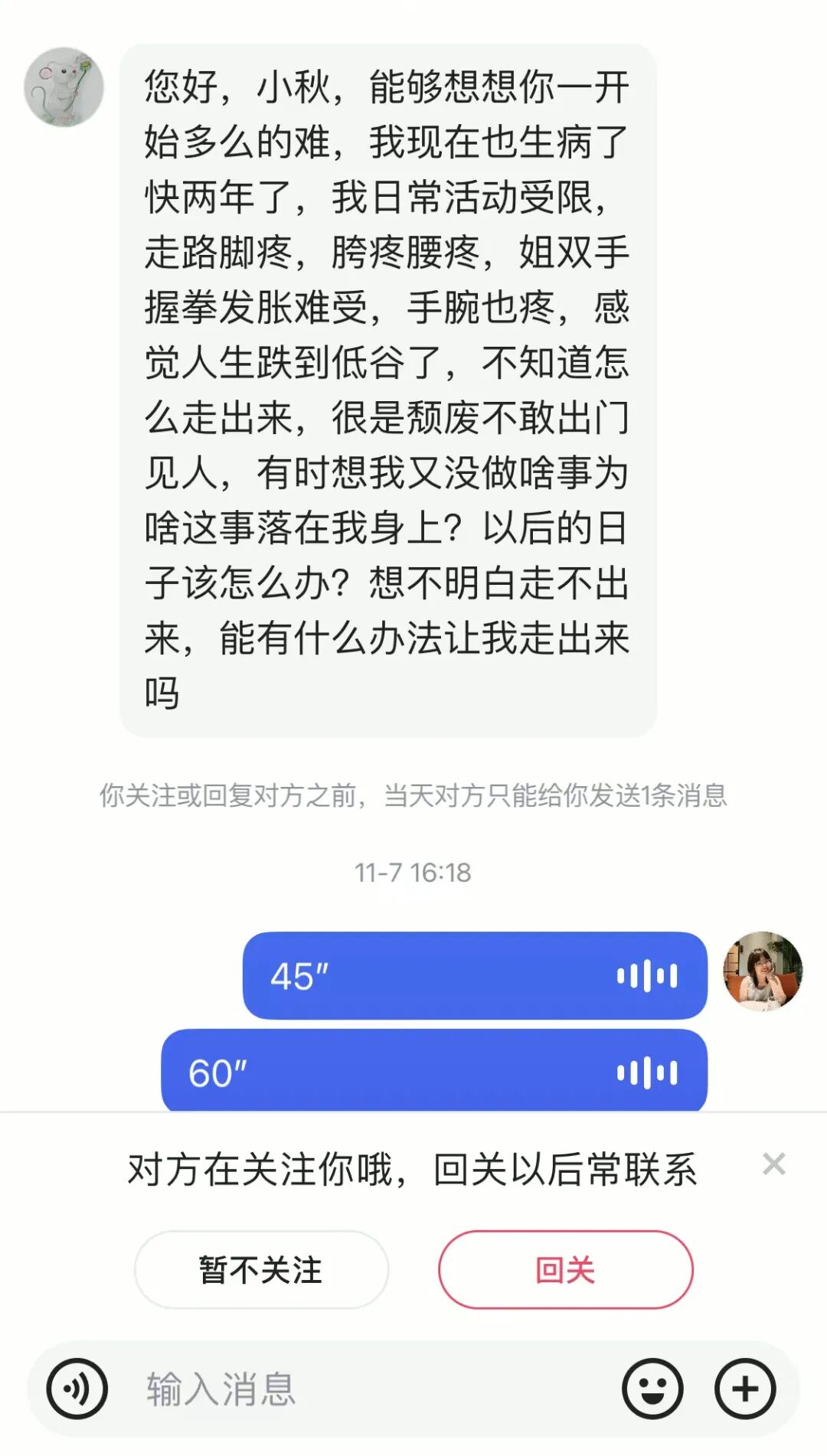Open the plus attachment menu

pos(745,1389)
